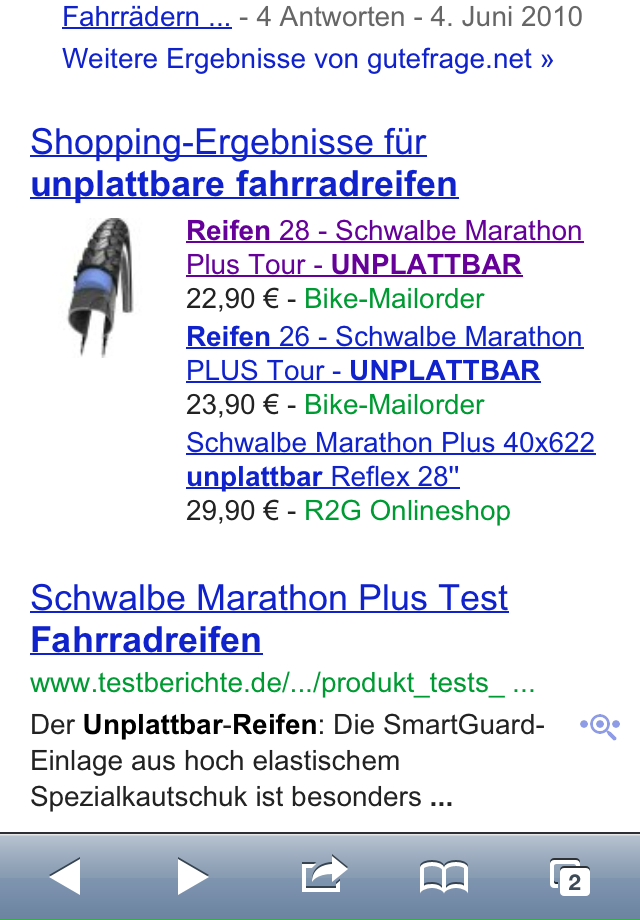This screenshot has height=920, width=640.
Task: Share this page
Action: coord(324,876)
